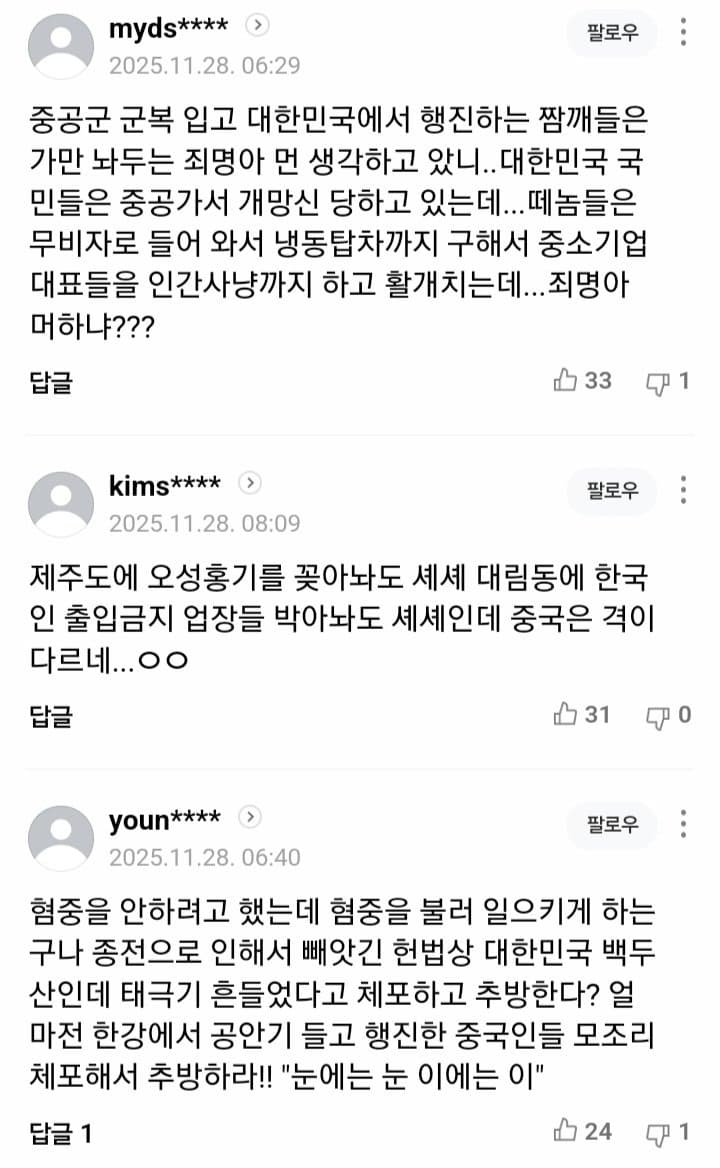Viewport: 720px width, 1168px height.
Task: Follow user myds****
Action: pos(612,33)
